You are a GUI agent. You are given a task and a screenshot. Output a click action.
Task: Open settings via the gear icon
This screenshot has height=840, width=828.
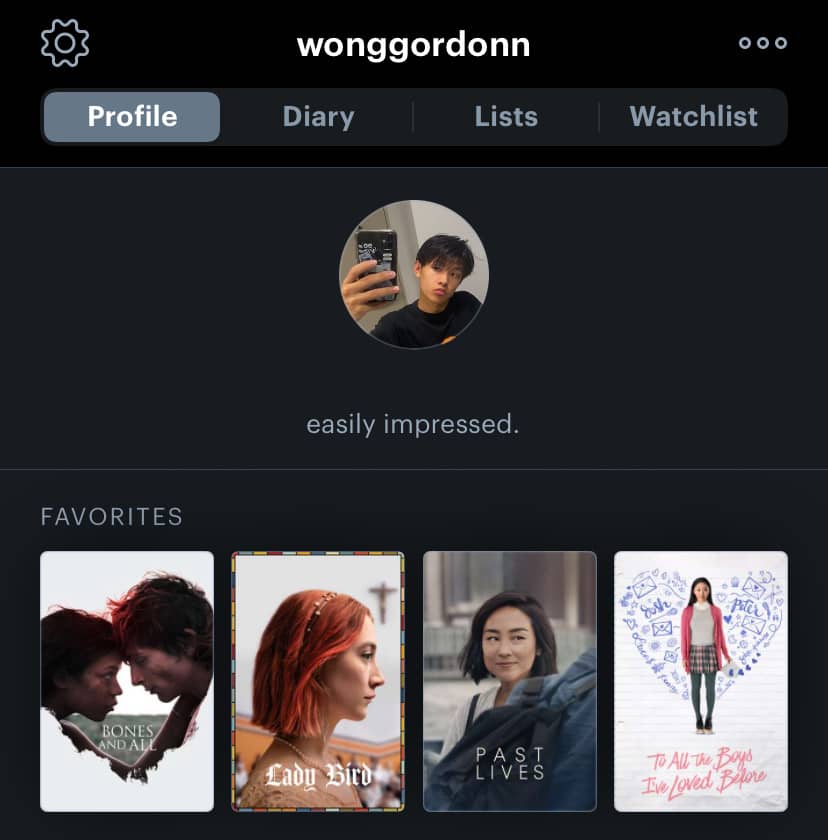click(65, 43)
